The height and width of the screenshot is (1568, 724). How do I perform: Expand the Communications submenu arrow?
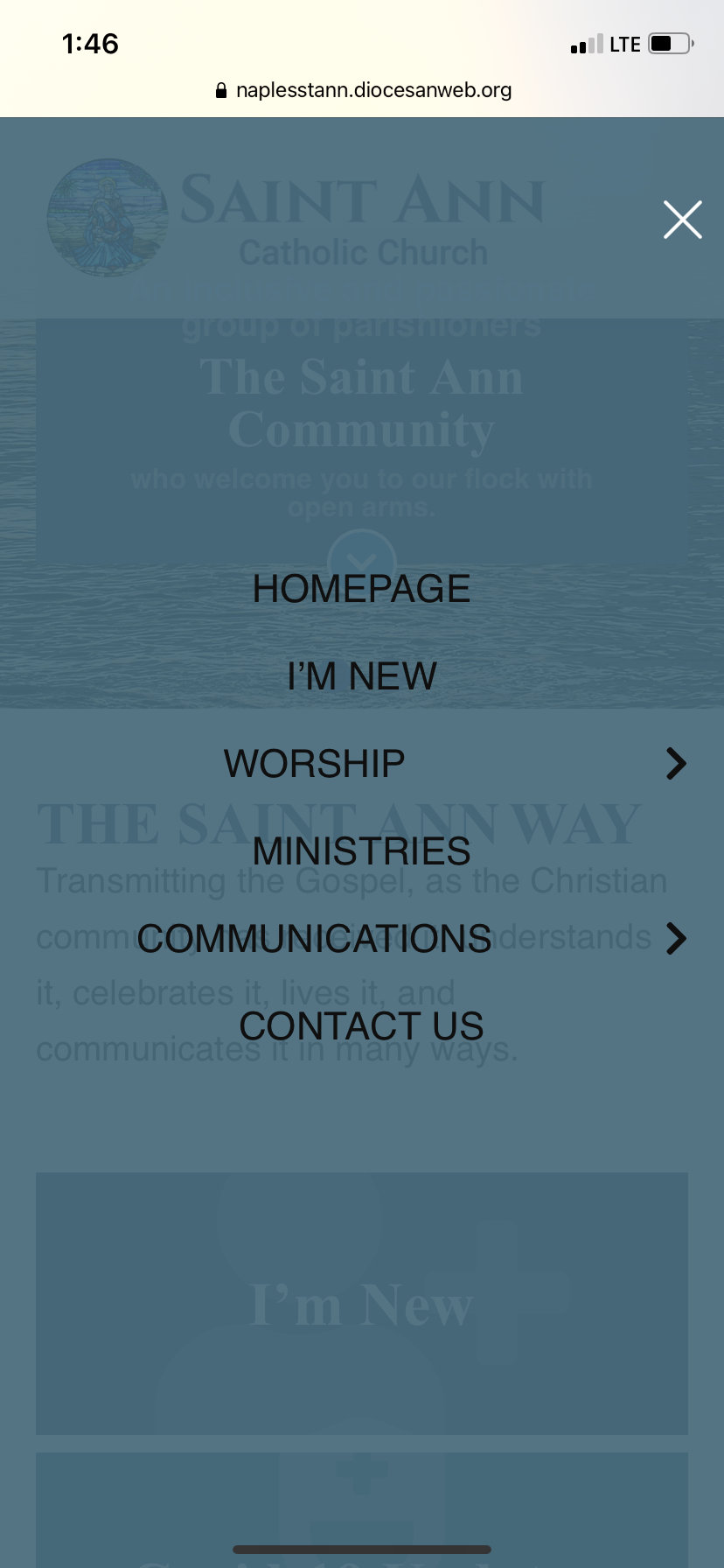coord(675,939)
